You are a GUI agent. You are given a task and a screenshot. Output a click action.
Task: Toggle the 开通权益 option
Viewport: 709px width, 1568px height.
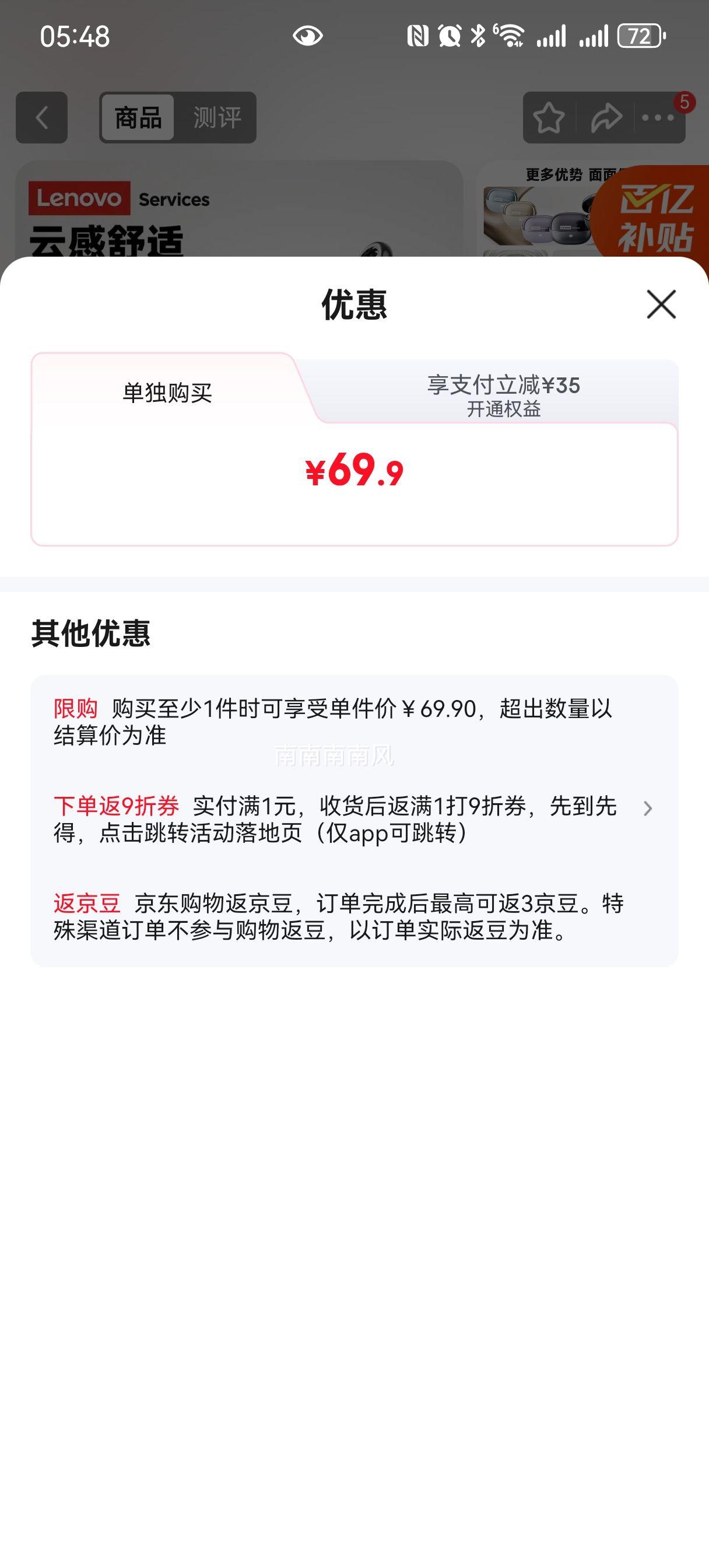click(x=504, y=411)
